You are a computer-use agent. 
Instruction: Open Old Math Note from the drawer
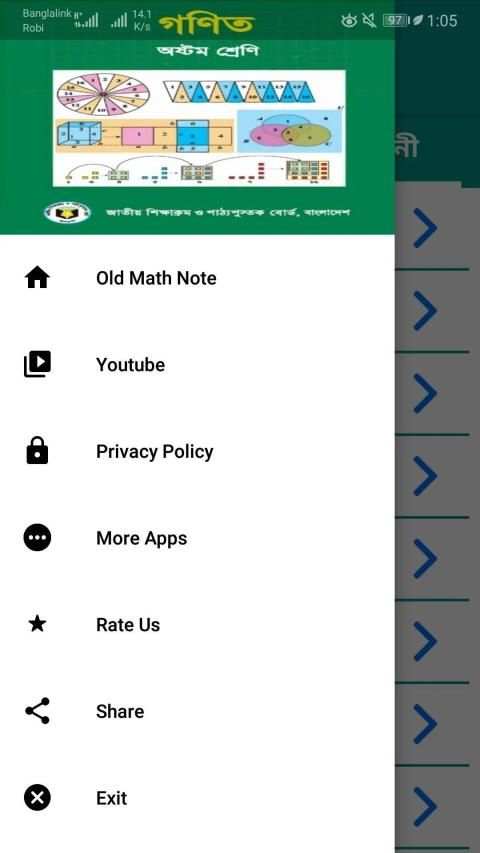click(197, 278)
